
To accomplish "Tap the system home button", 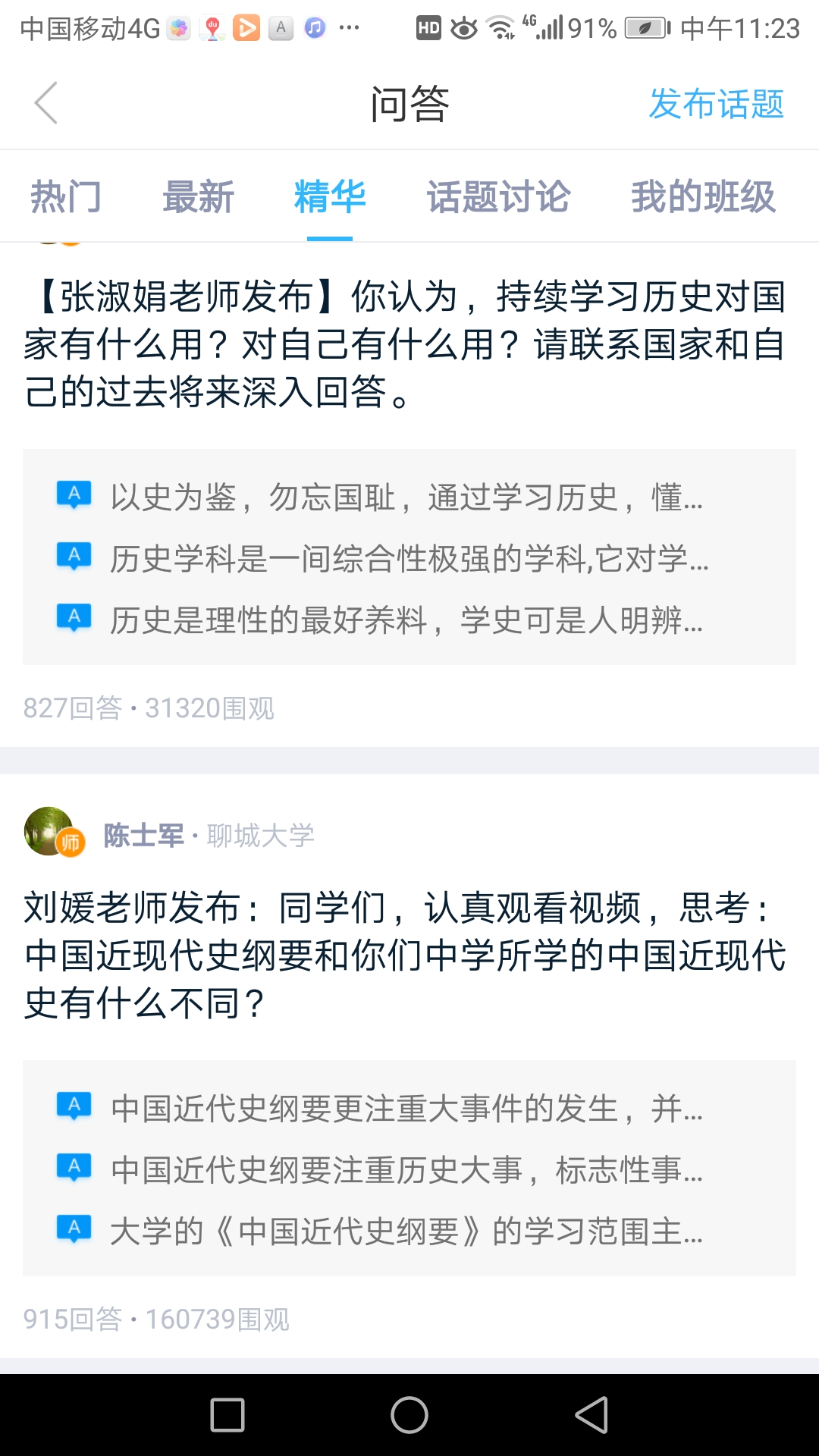I will click(409, 1415).
